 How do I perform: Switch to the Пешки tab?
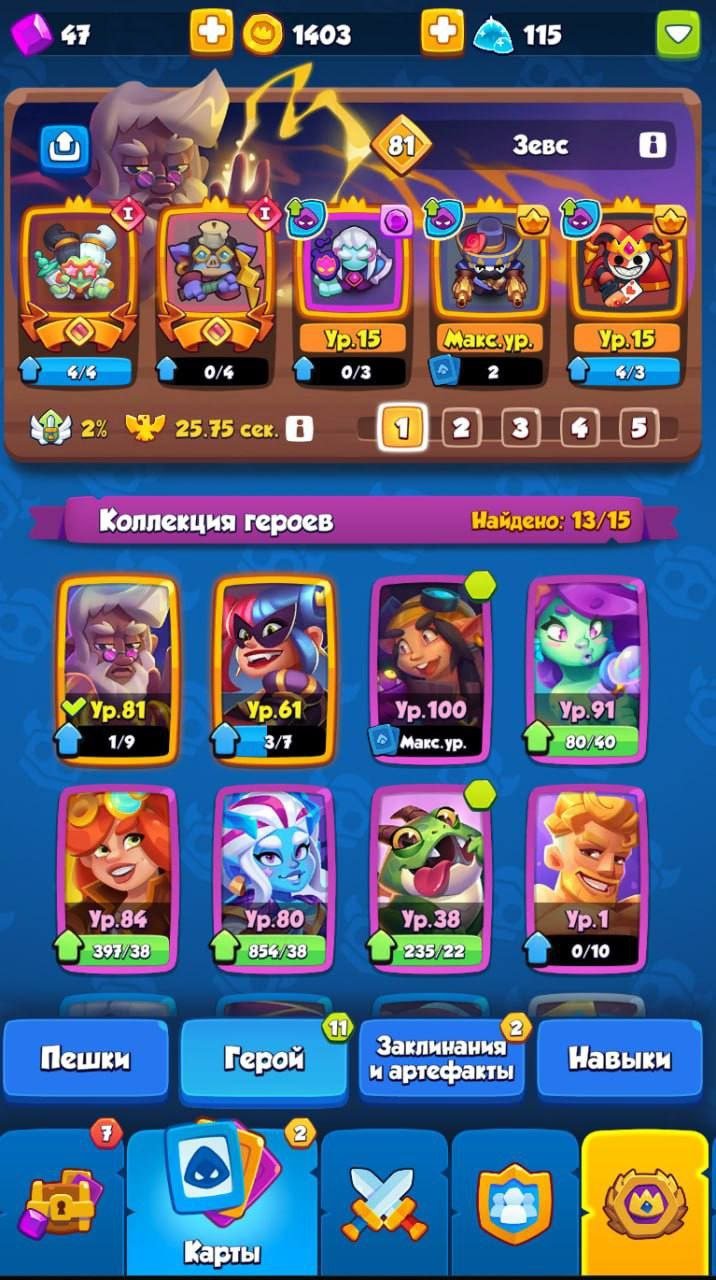(85, 1059)
